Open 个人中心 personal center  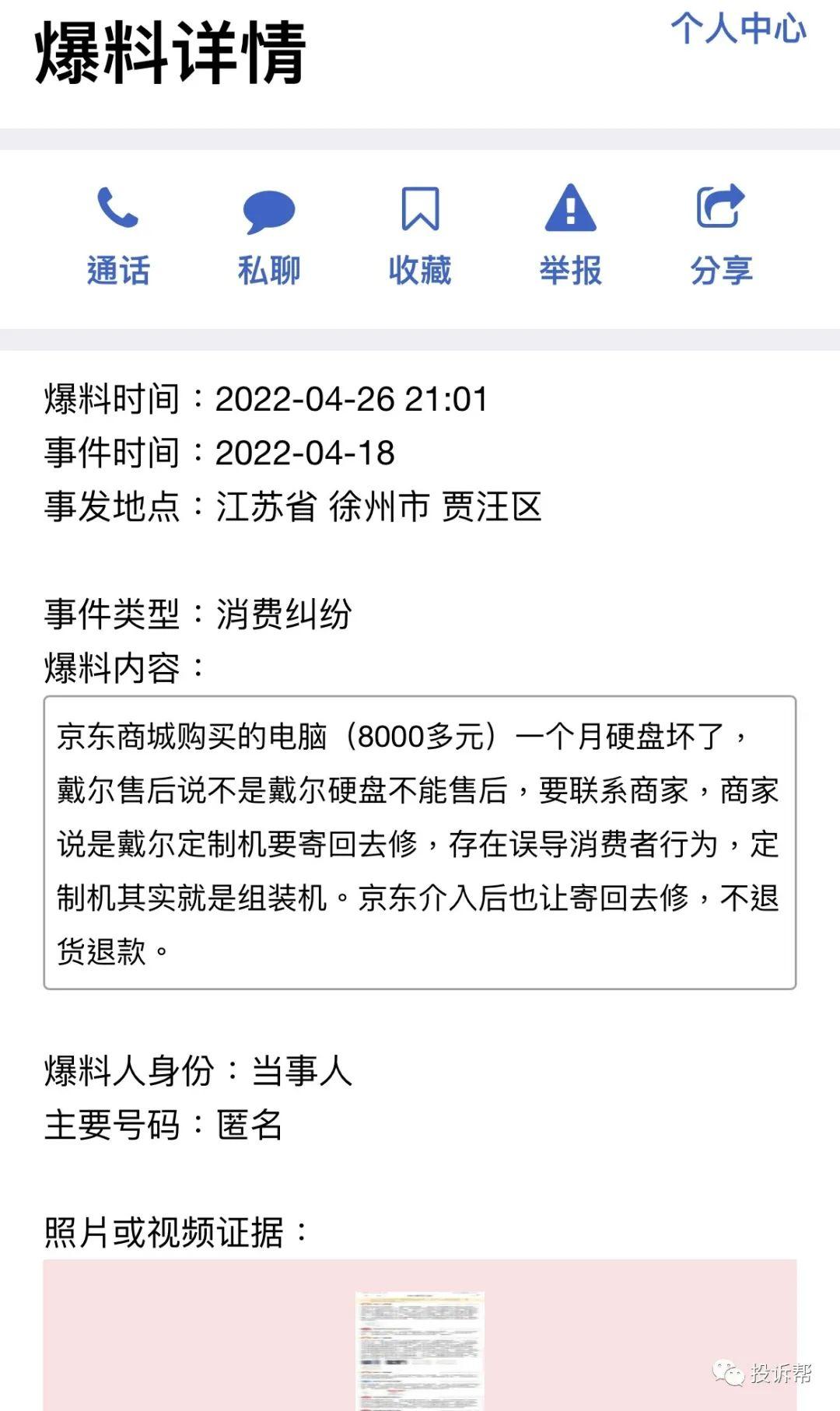coord(738,29)
